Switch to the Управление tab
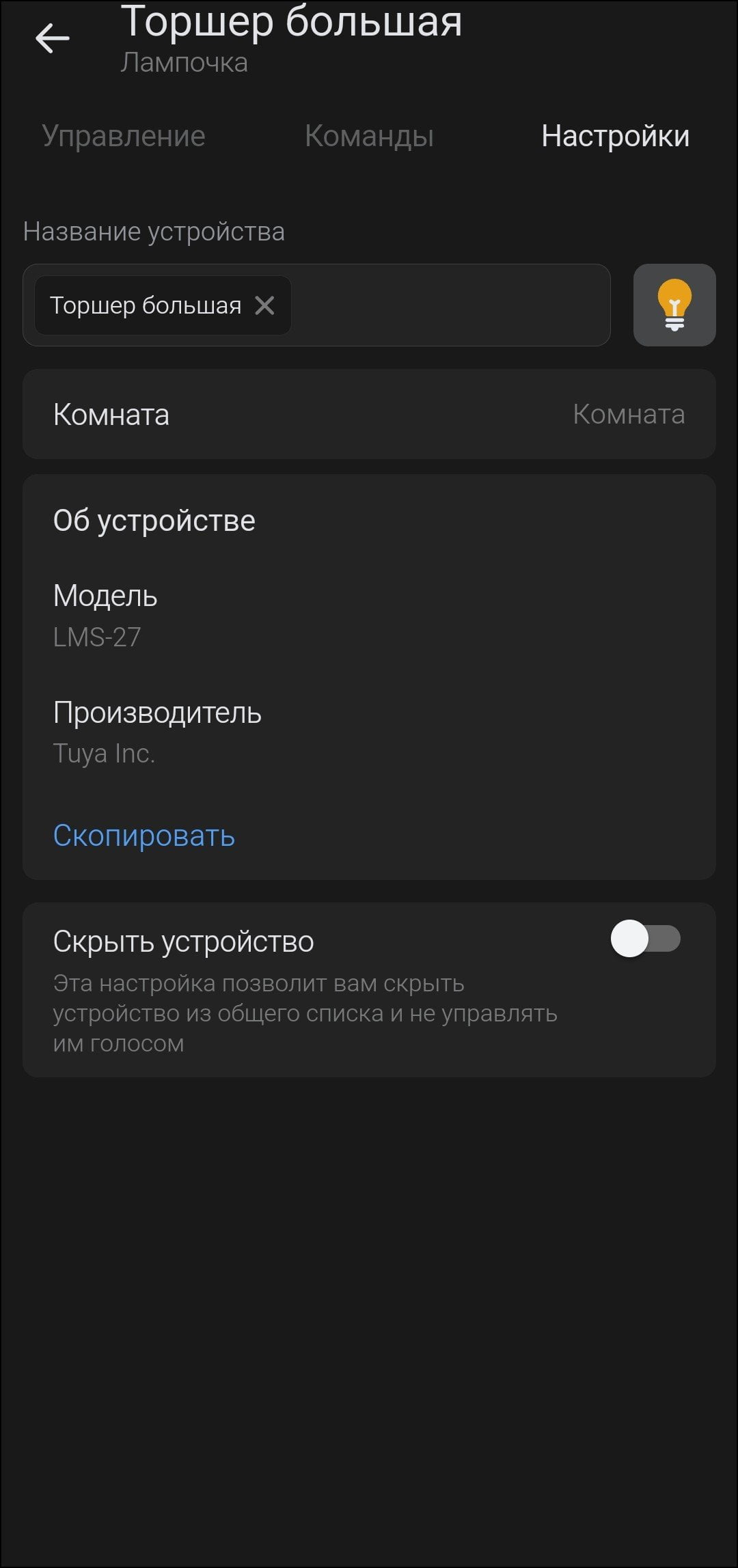The height and width of the screenshot is (1568, 738). [124, 136]
